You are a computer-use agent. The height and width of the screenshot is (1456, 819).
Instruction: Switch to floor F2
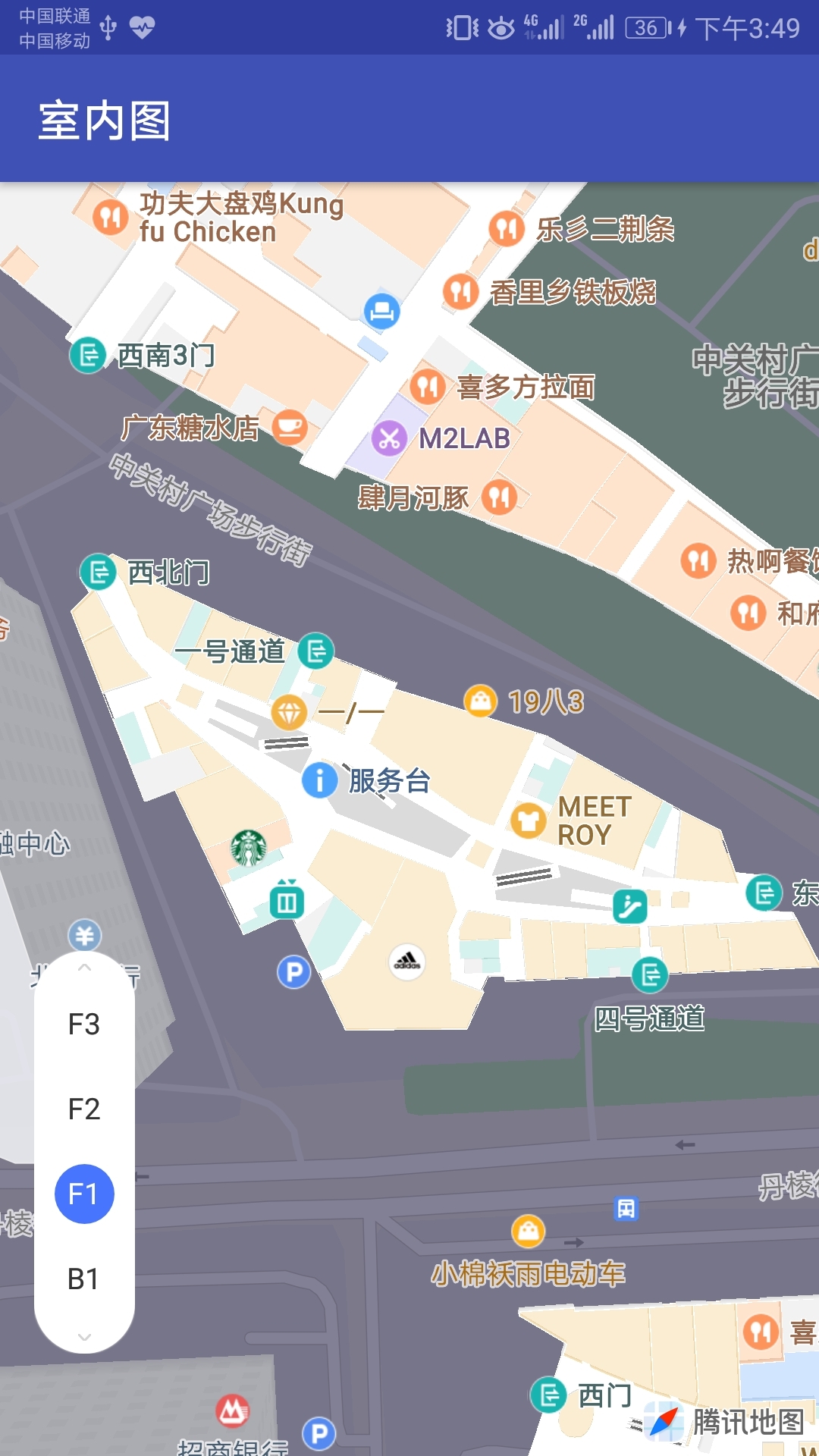tap(84, 1109)
